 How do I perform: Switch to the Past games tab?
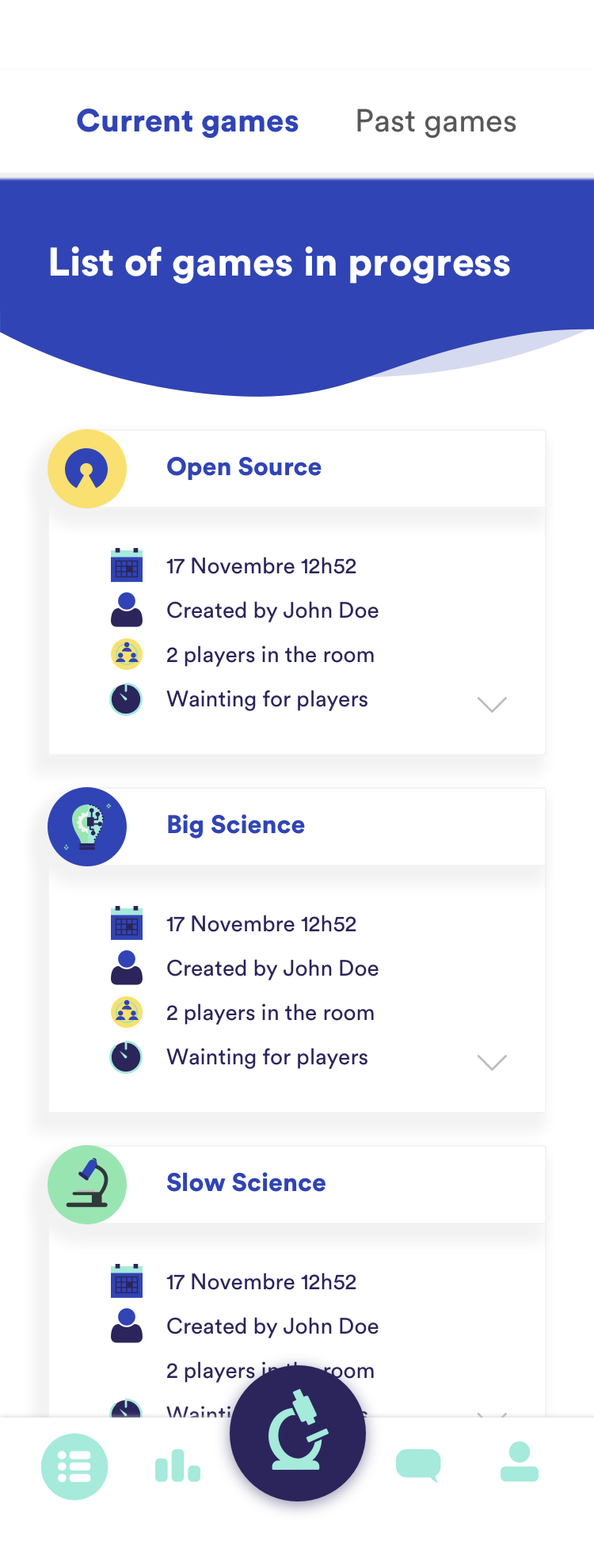coord(436,122)
